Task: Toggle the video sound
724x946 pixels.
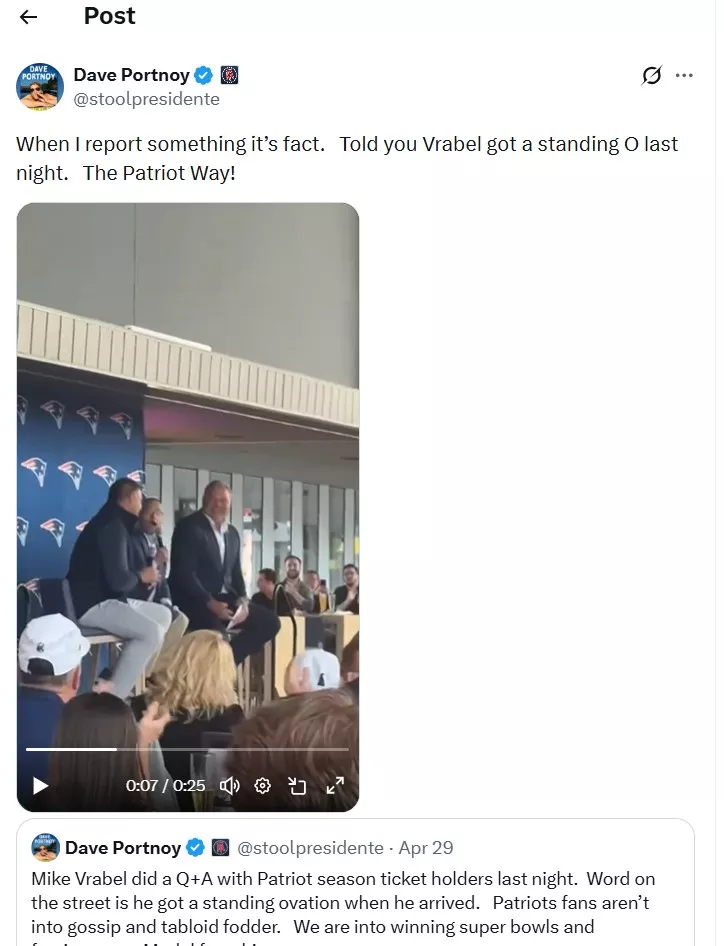Action: tap(230, 786)
